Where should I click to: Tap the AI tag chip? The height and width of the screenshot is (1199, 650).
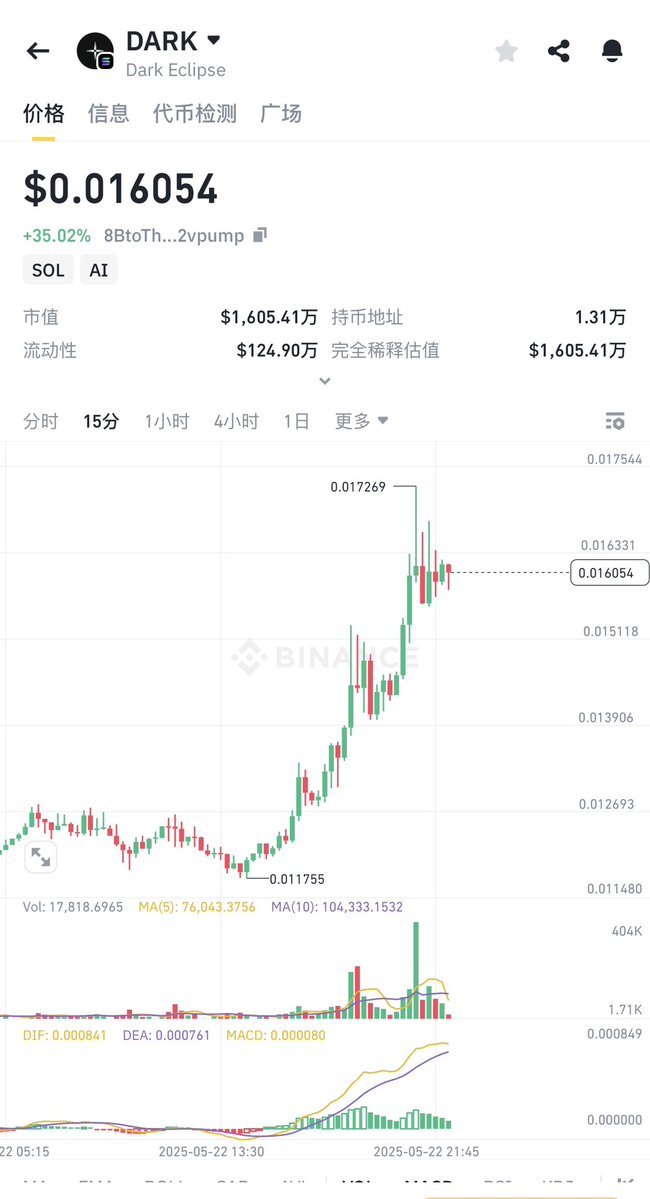tap(99, 270)
